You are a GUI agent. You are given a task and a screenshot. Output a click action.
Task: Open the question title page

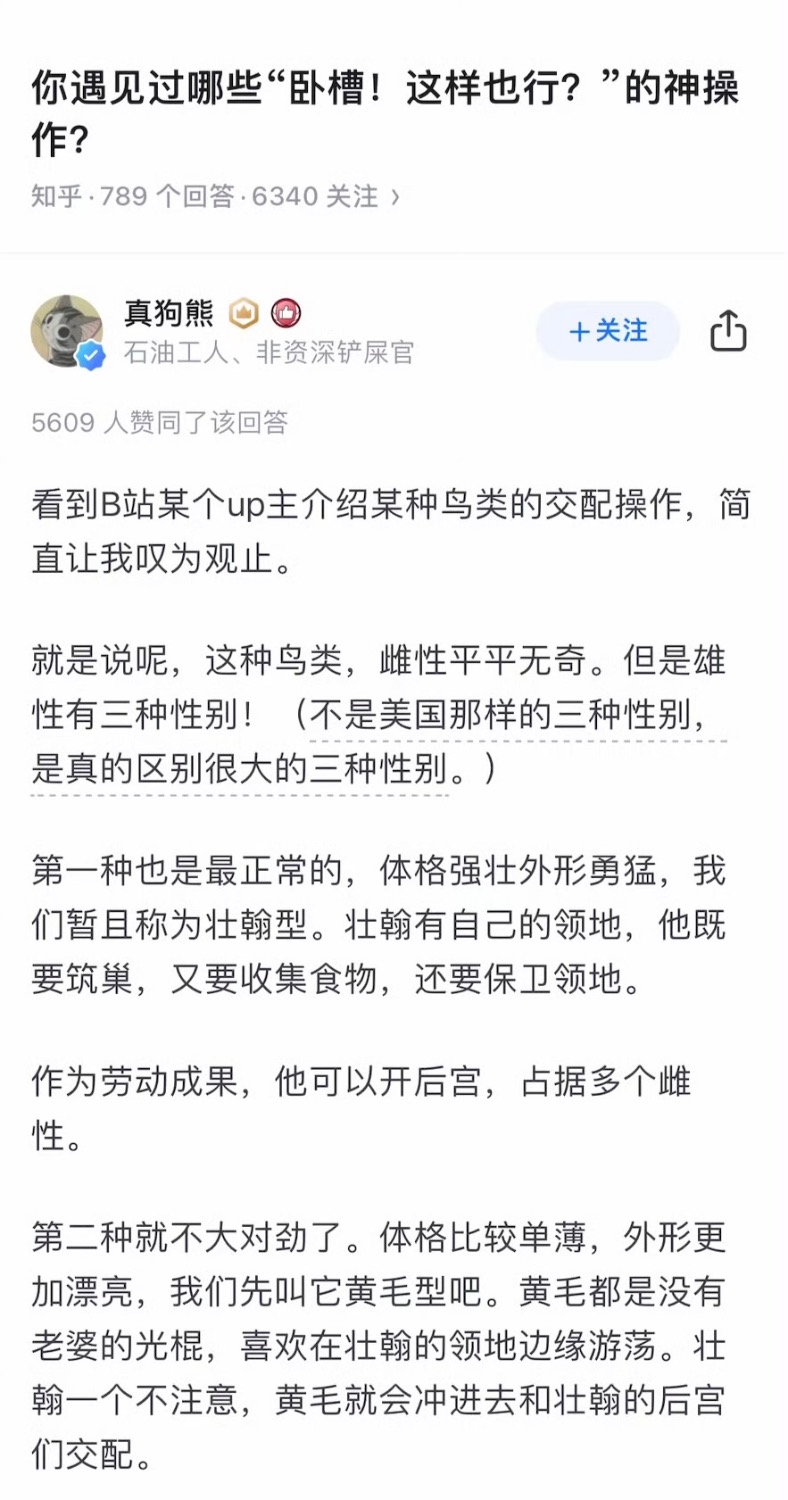click(385, 114)
